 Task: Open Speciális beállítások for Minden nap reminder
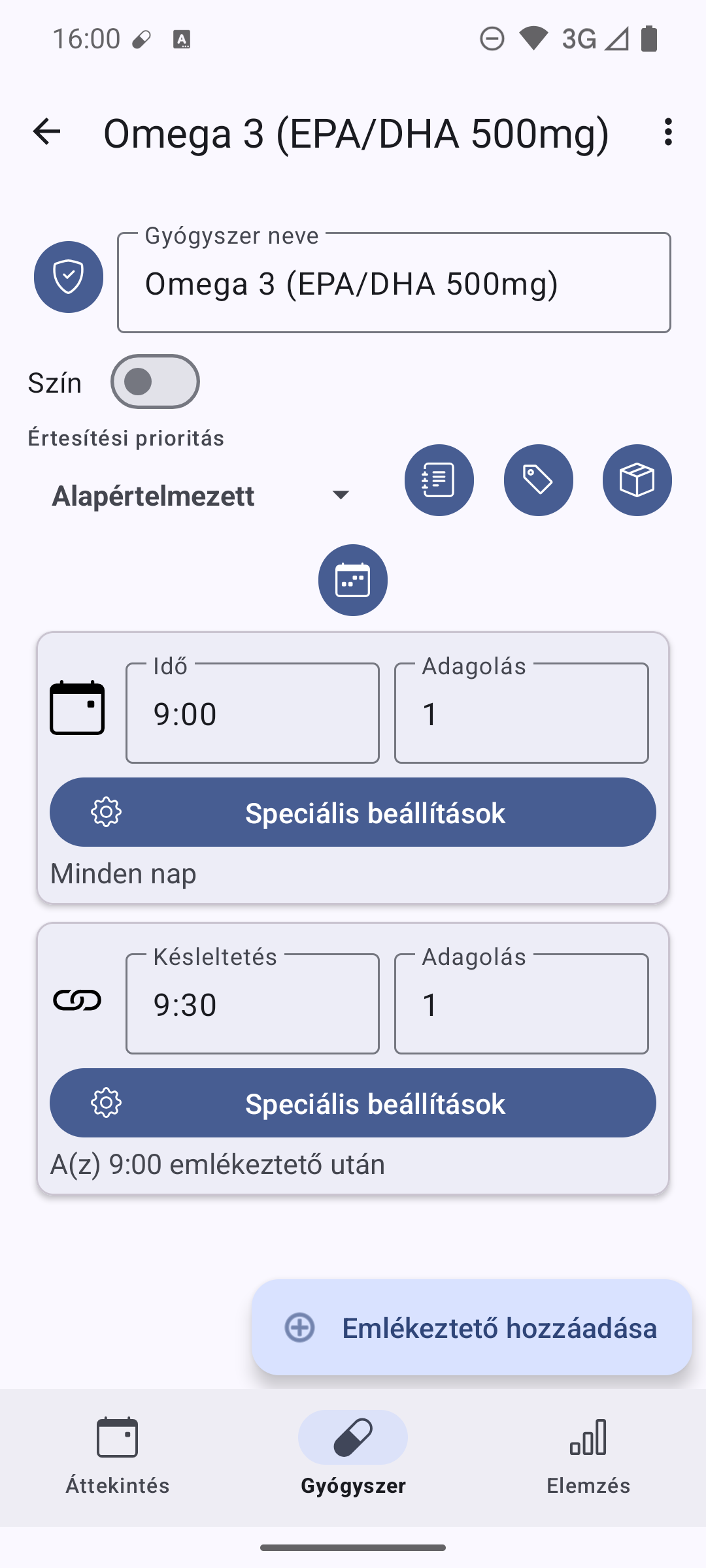pyautogui.click(x=353, y=813)
